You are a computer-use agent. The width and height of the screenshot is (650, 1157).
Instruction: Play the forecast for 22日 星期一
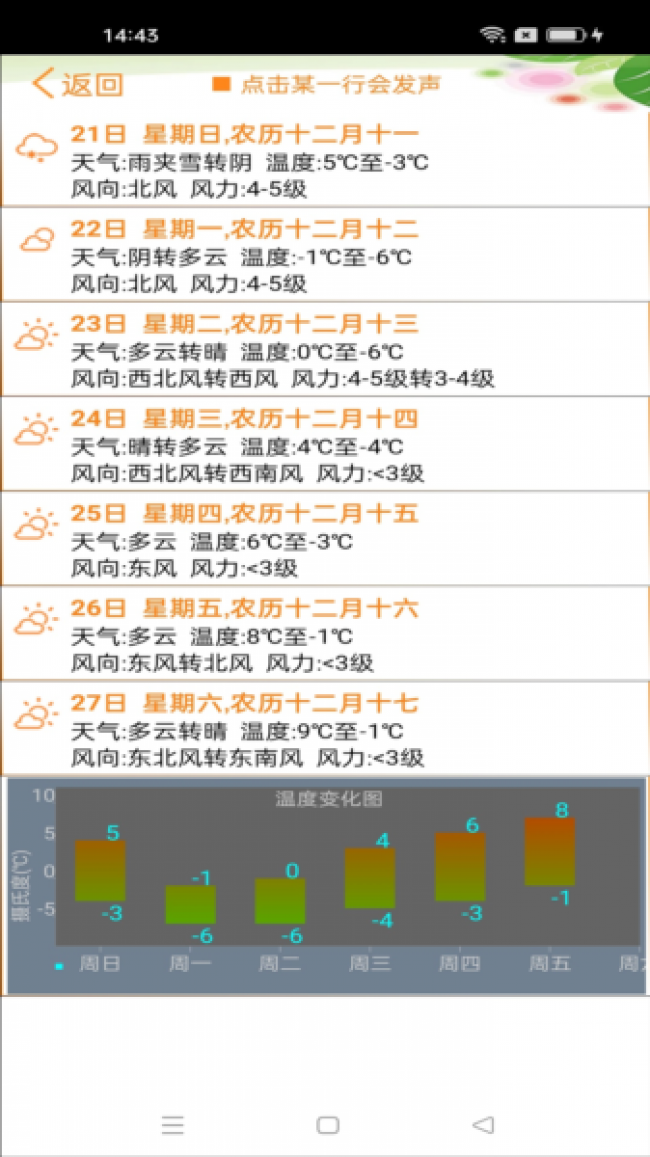point(325,255)
